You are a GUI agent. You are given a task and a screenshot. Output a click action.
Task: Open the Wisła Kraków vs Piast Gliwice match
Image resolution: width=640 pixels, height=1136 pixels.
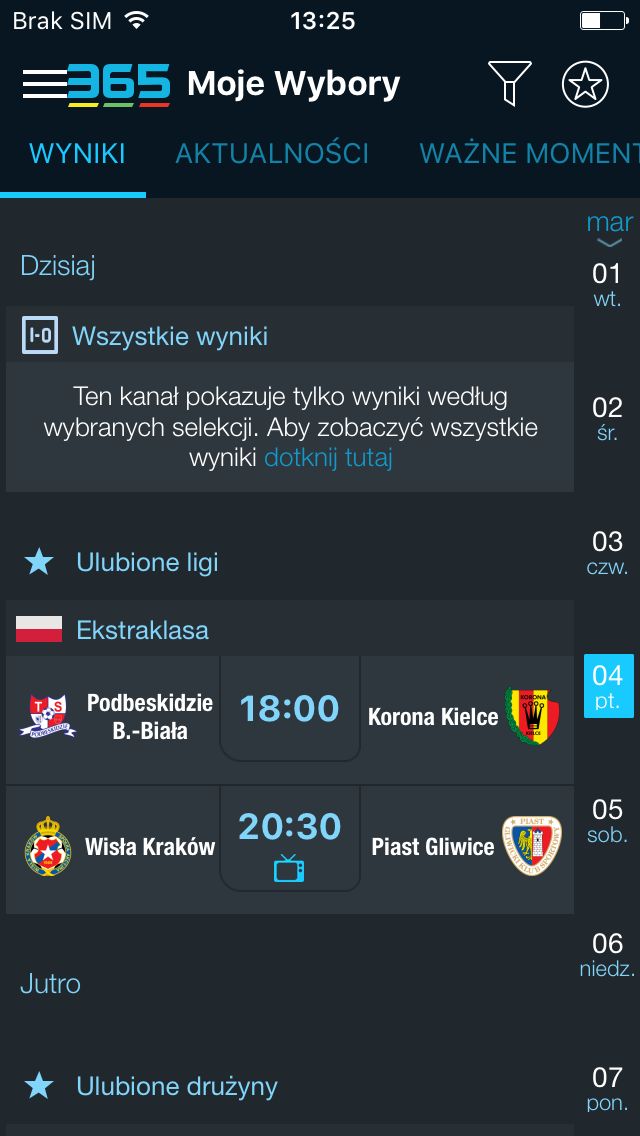290,849
